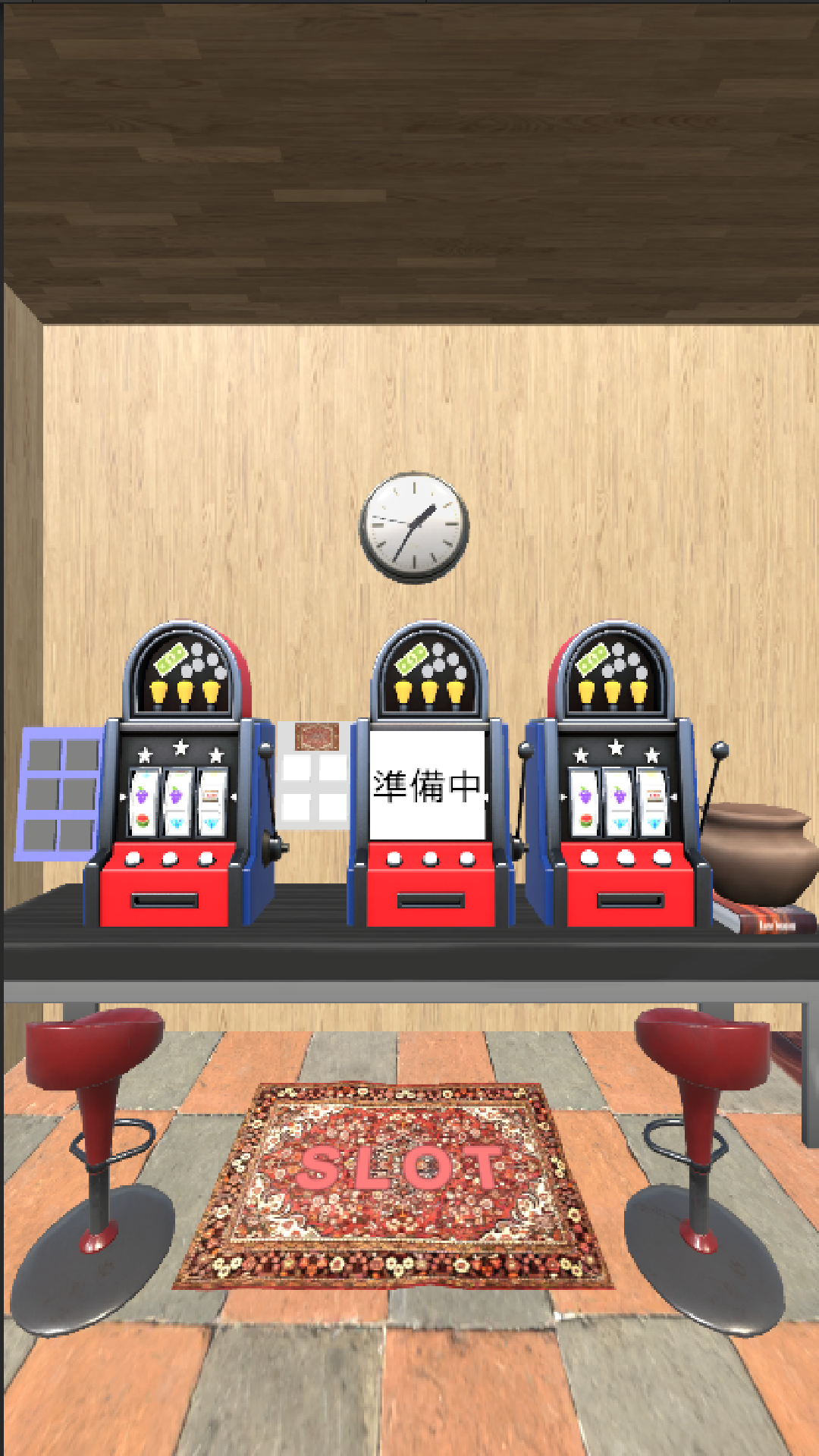Look at the wall clock
This screenshot has width=819, height=1456.
click(x=414, y=528)
